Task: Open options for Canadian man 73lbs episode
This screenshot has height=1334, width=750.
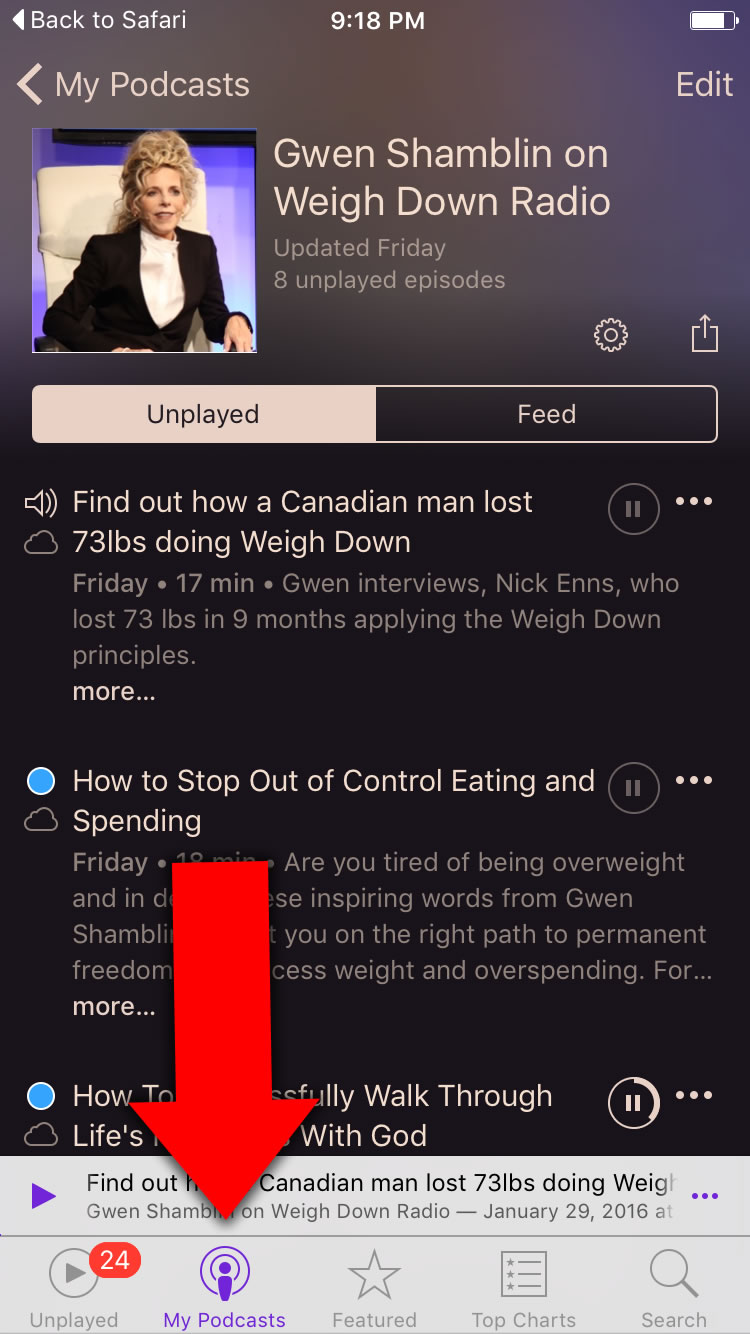Action: click(694, 502)
